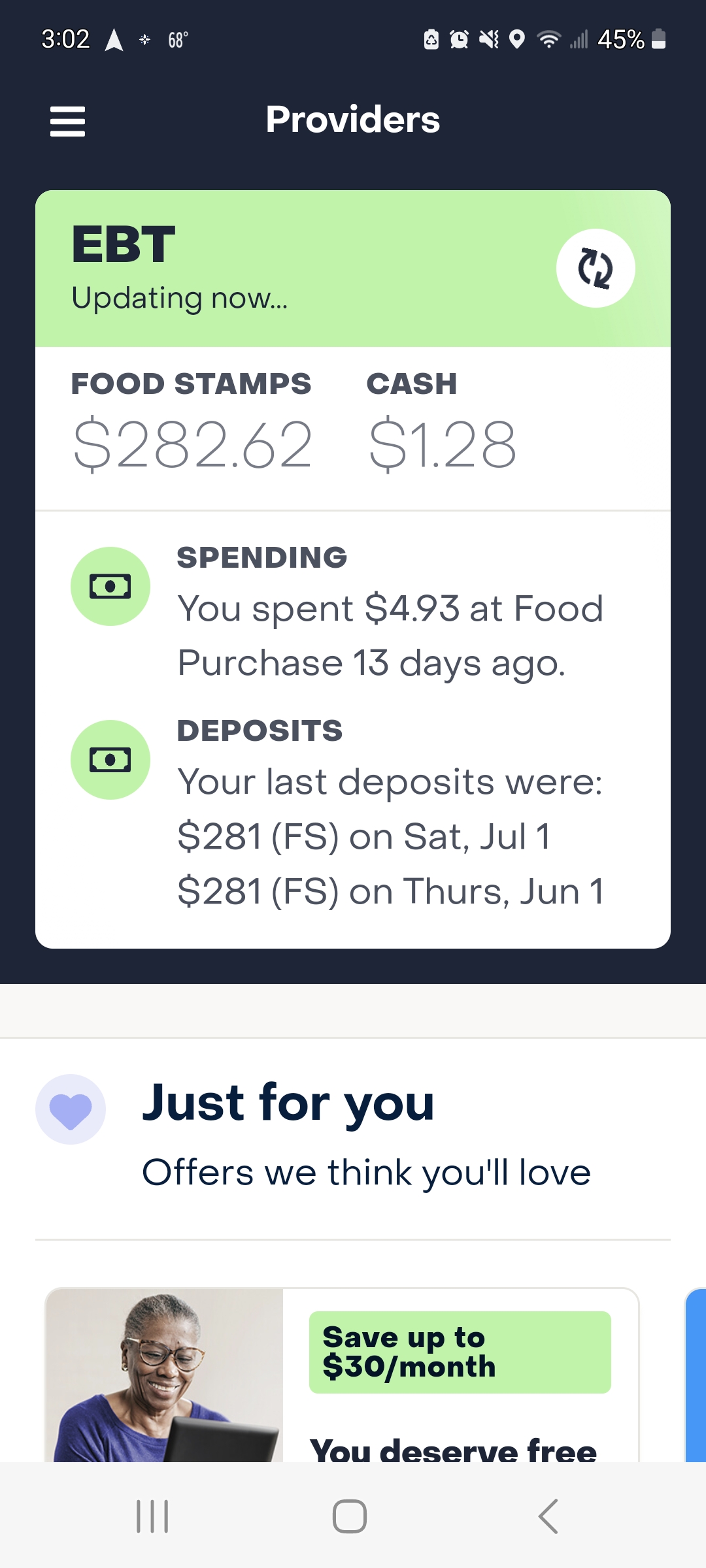Refresh the EBT balance
The width and height of the screenshot is (706, 1568).
coord(596,268)
